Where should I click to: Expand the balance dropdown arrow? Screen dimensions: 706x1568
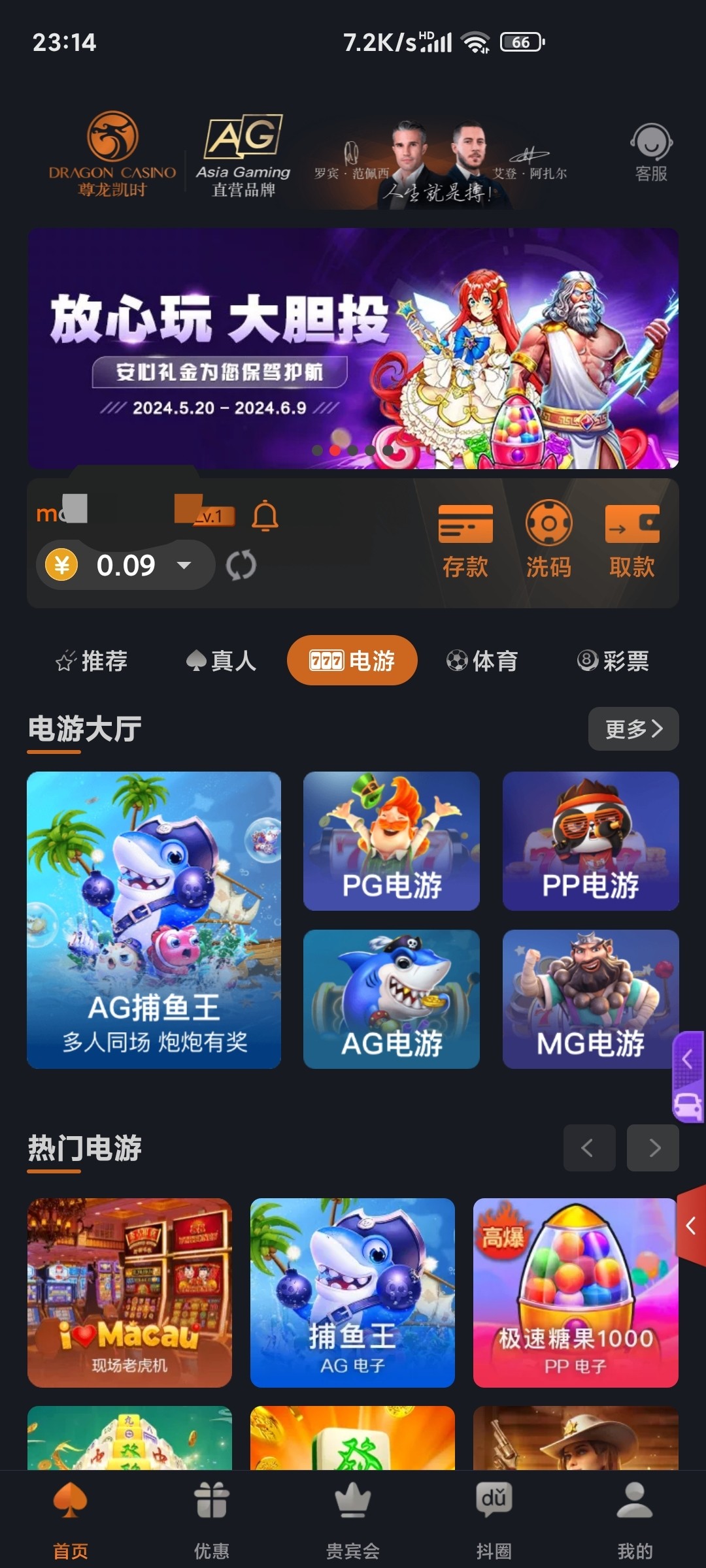tap(185, 566)
